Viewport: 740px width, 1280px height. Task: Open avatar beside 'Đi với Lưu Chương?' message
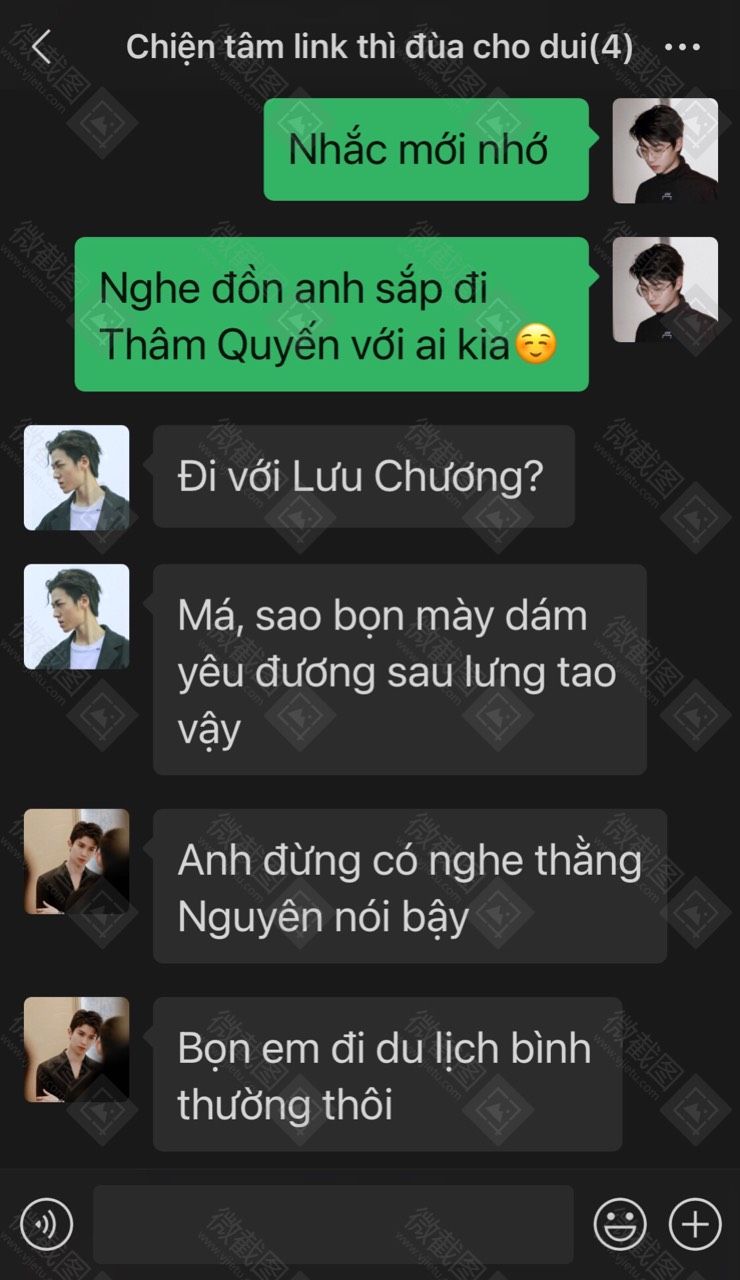pos(76,478)
